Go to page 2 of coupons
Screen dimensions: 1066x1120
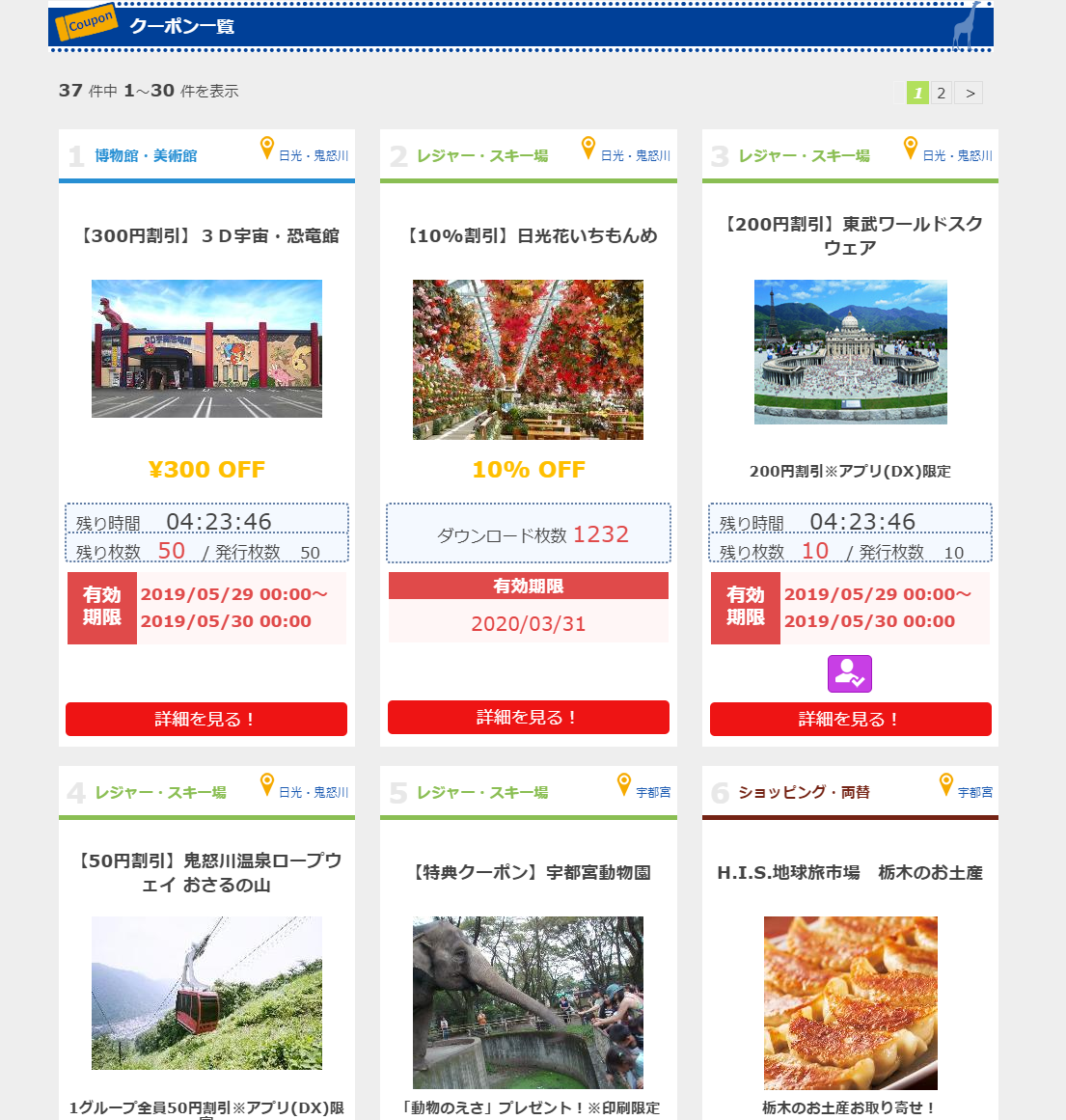coord(941,93)
